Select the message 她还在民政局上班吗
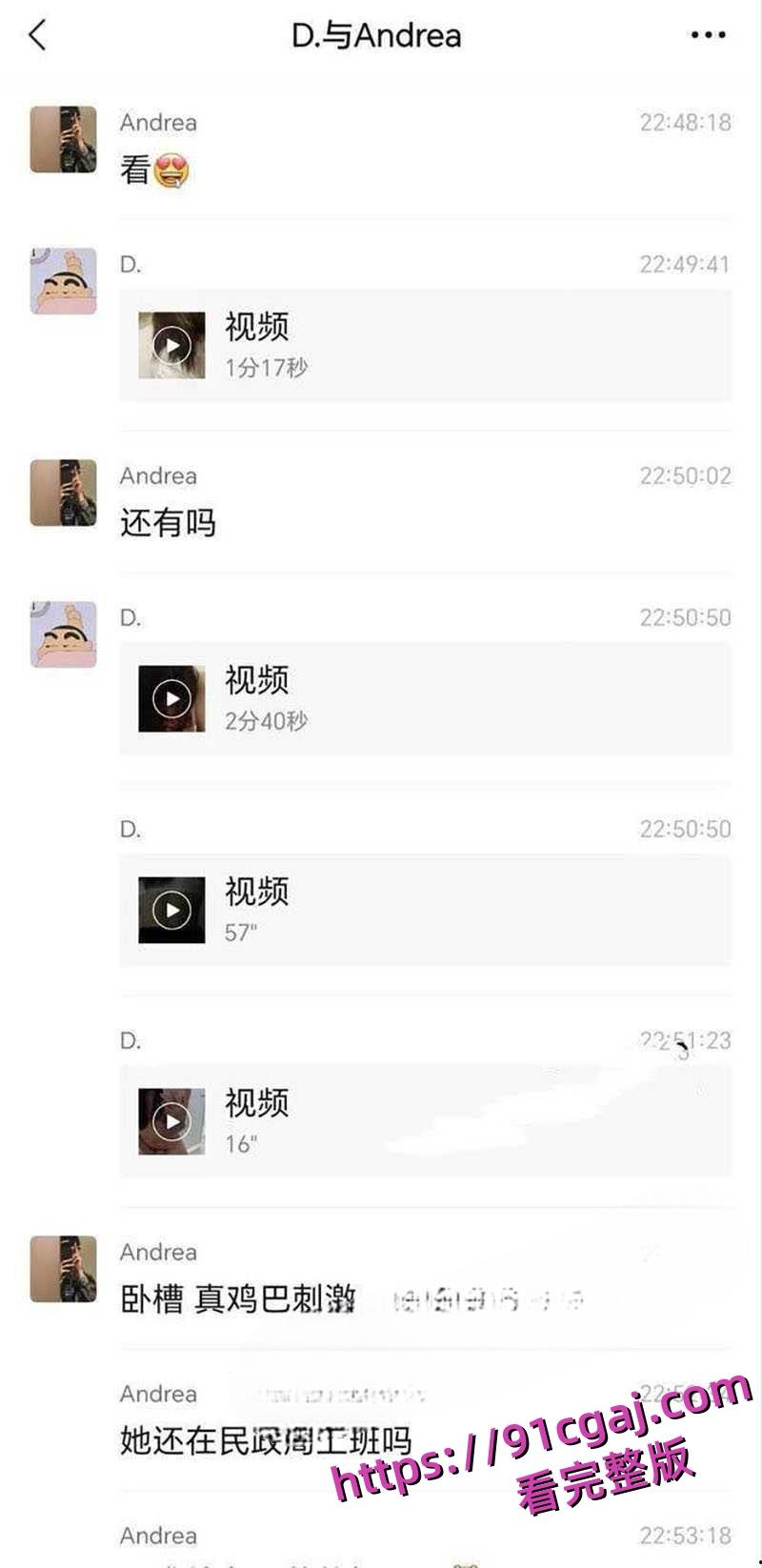This screenshot has height=1568, width=762. (x=257, y=1441)
